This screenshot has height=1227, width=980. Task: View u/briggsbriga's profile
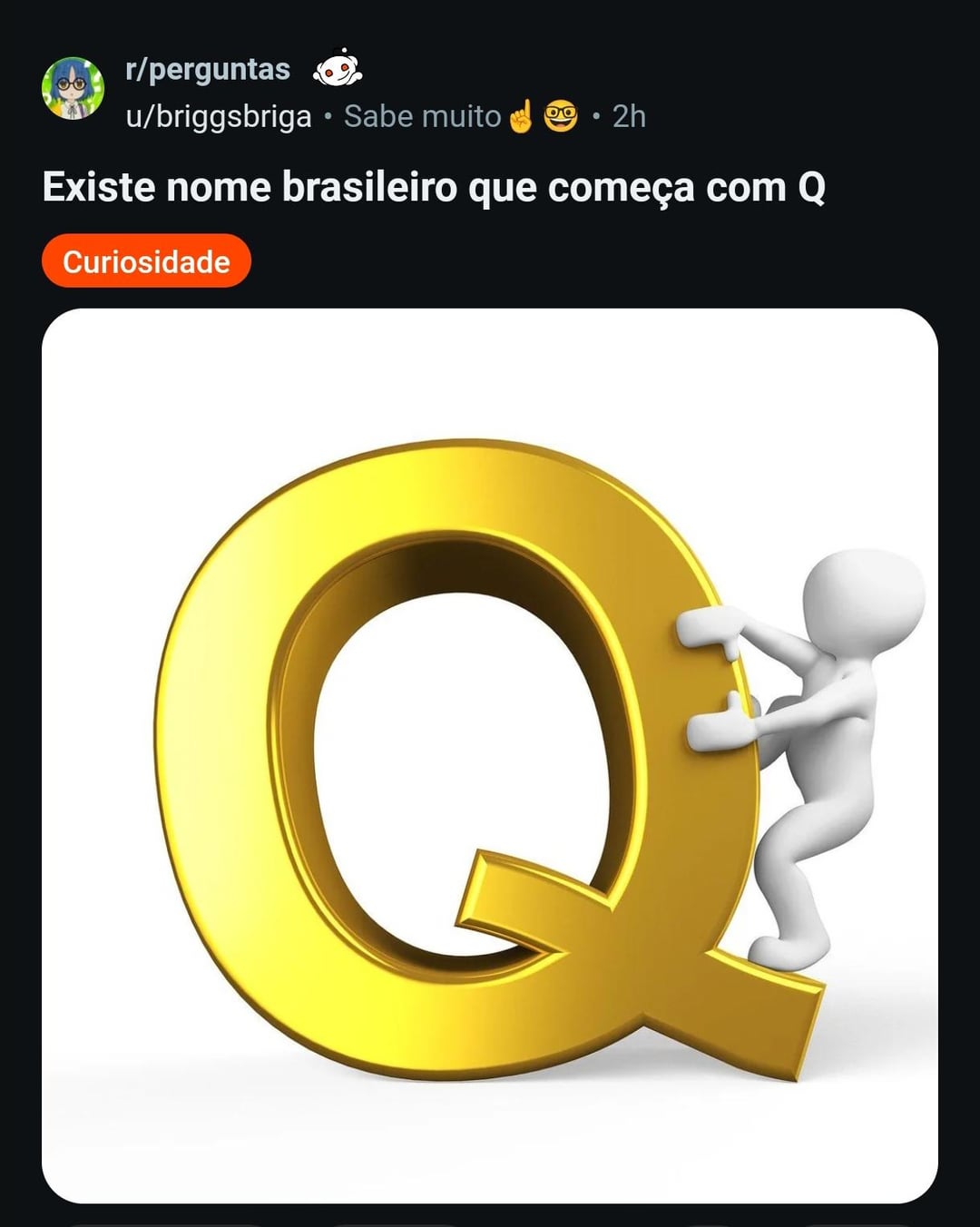(218, 117)
